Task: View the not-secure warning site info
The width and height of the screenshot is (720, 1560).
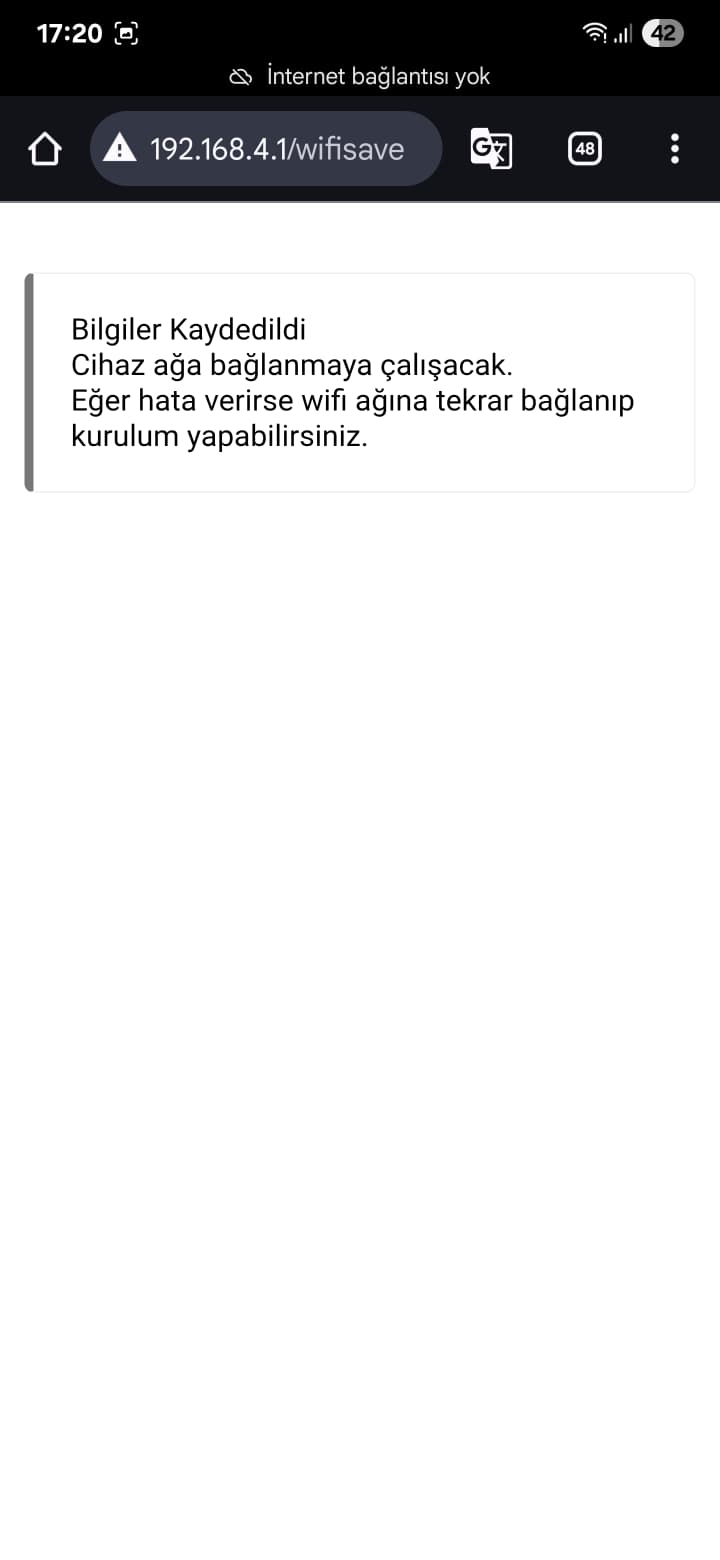Action: (x=120, y=149)
